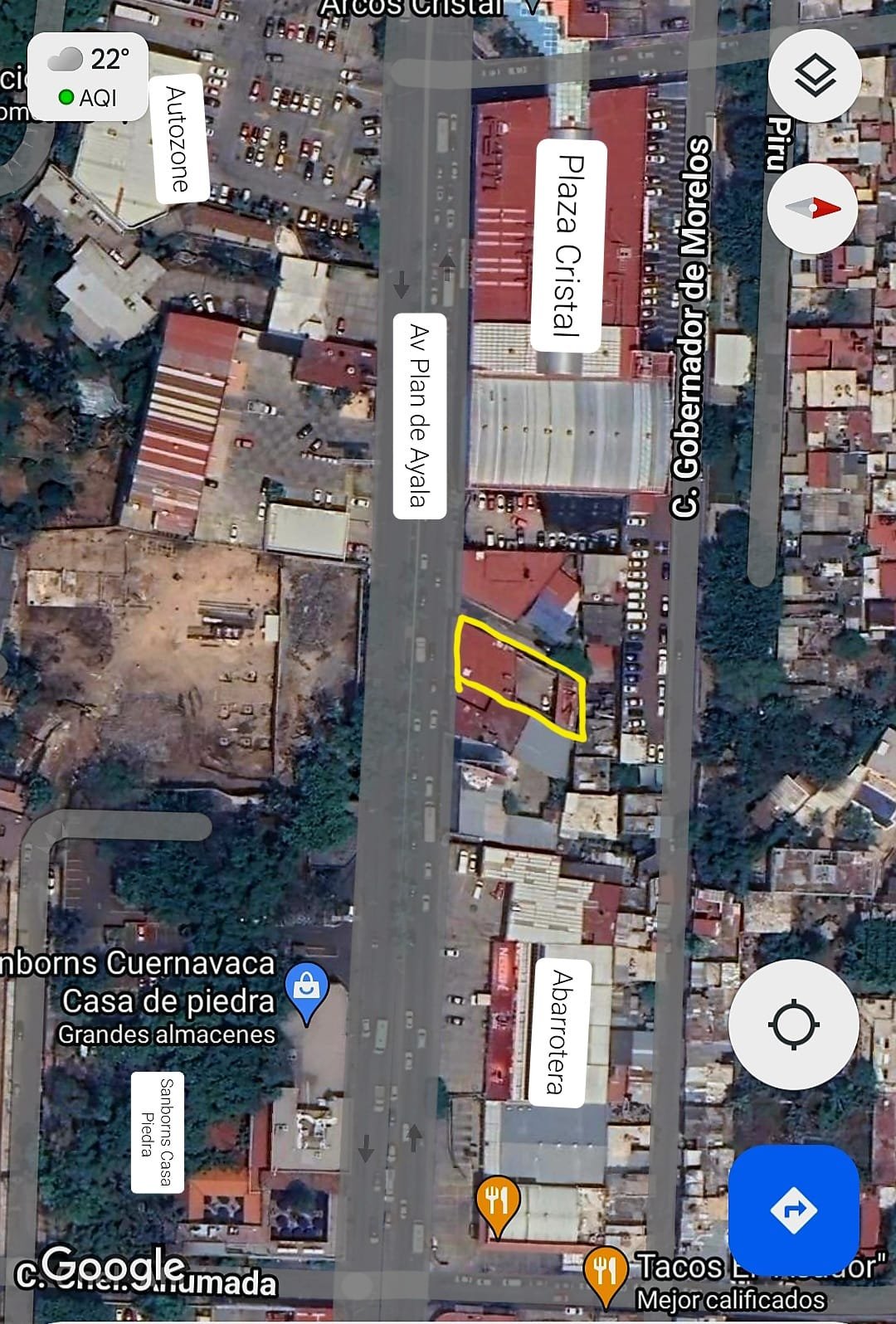This screenshot has height=1324, width=896.
Task: Tap the compass to reset north
Action: click(813, 208)
